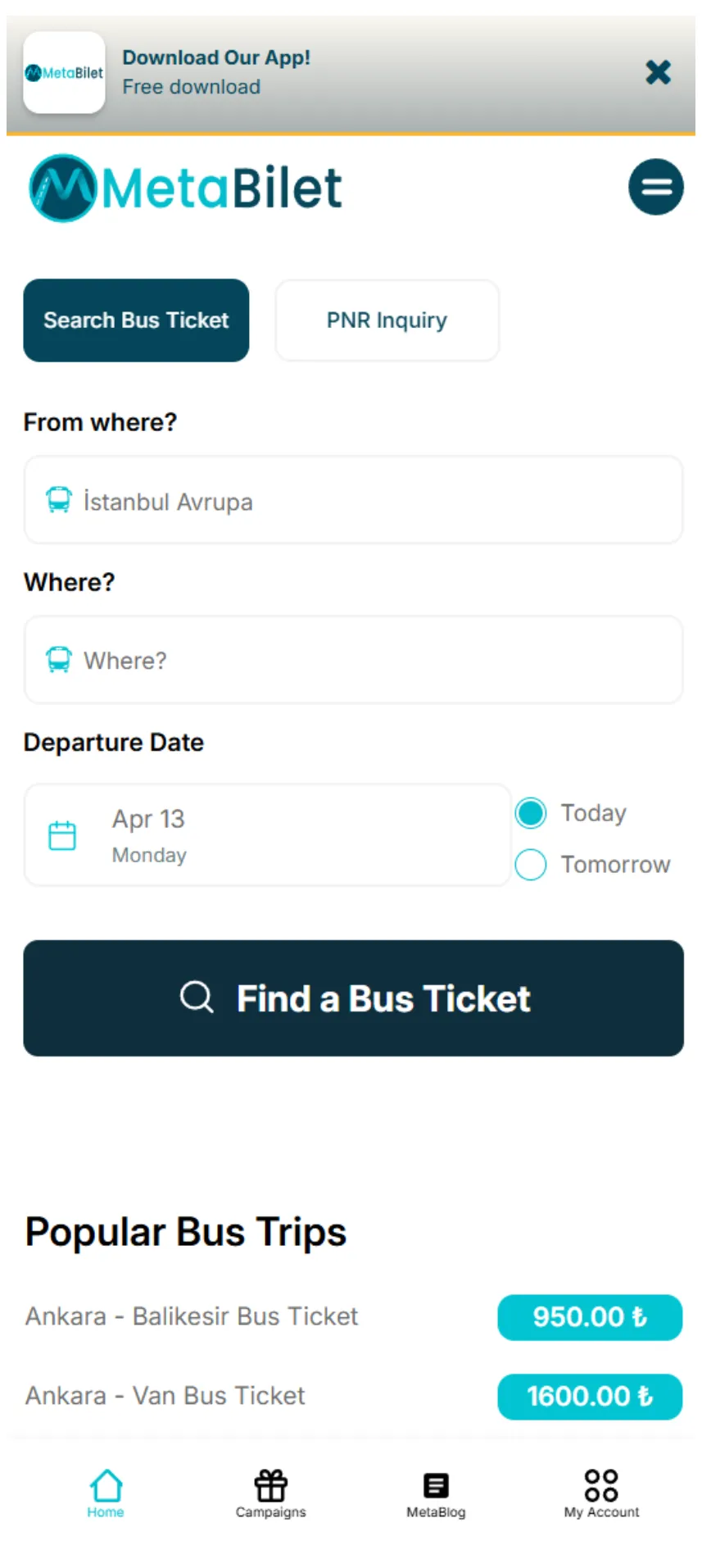Open the hamburger menu
702x1568 pixels.
(x=655, y=187)
